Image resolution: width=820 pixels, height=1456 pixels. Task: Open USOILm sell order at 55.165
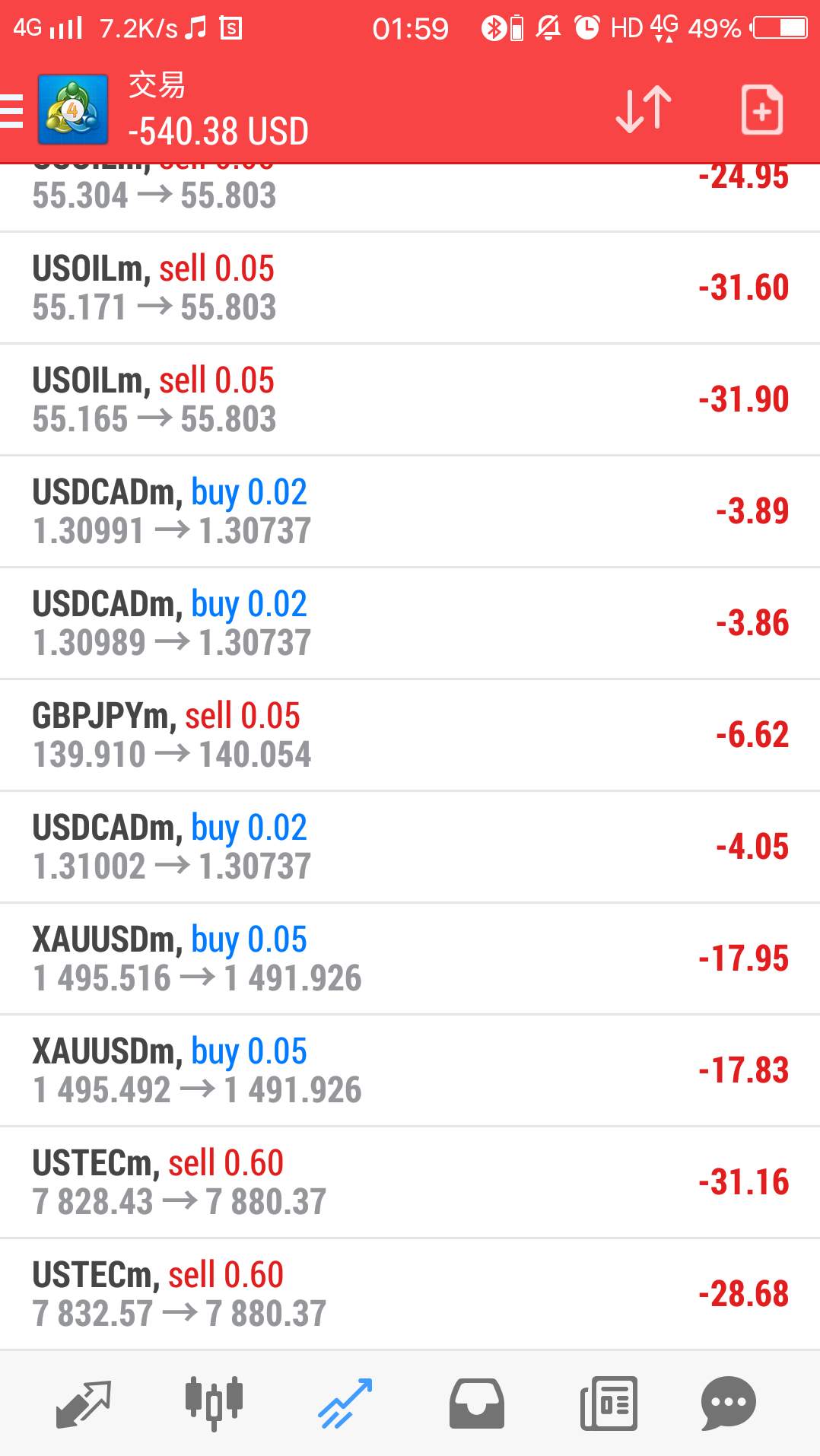(x=410, y=400)
